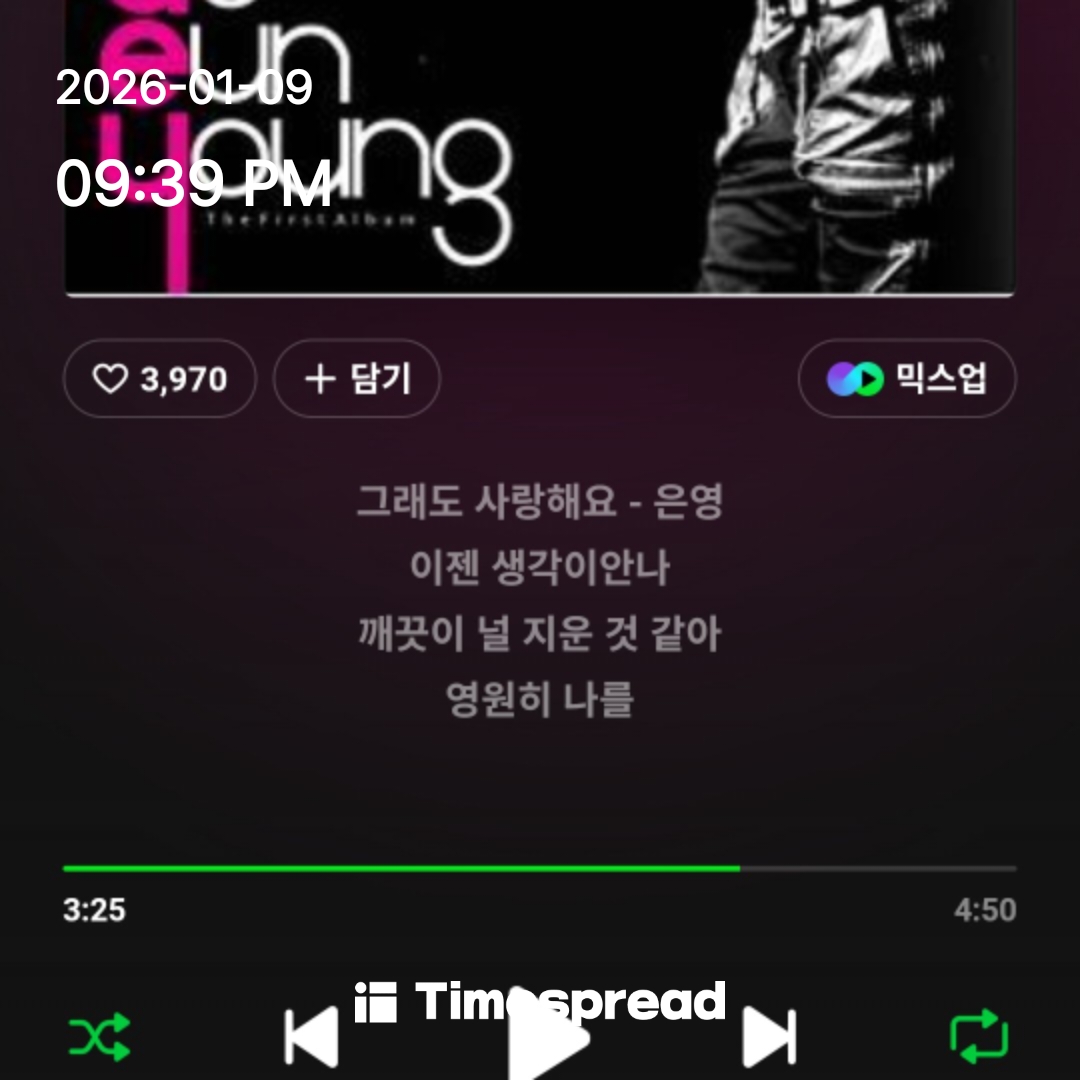
Task: Tap the album cover art
Action: (x=540, y=150)
